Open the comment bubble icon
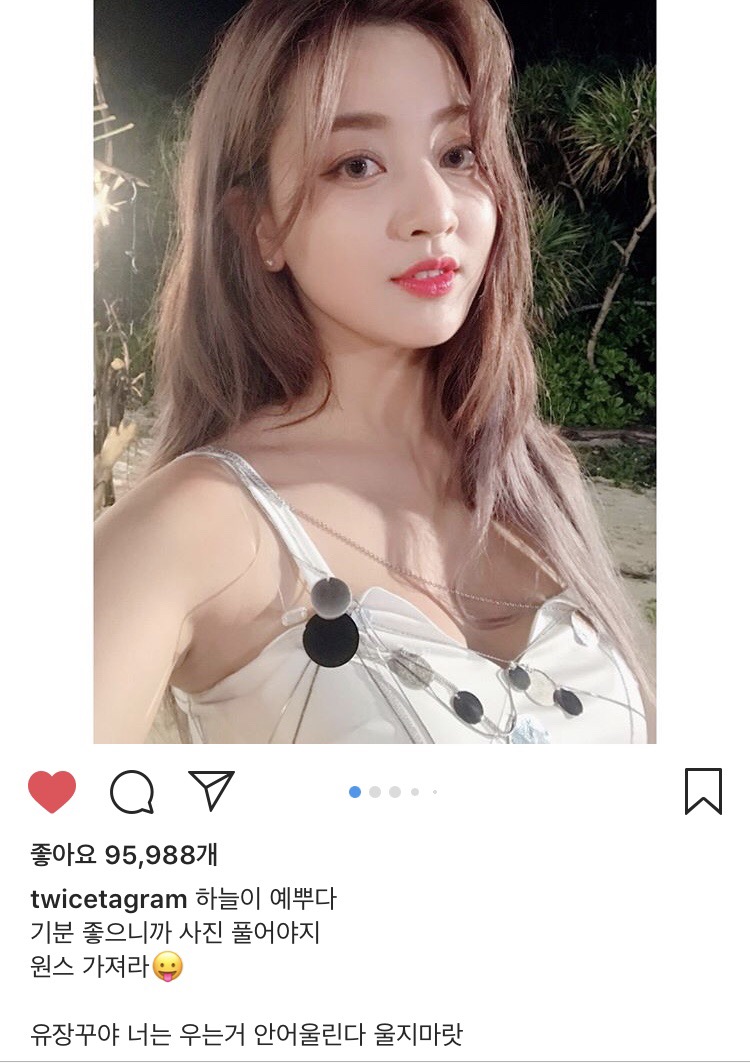The width and height of the screenshot is (750, 1063). tap(131, 792)
